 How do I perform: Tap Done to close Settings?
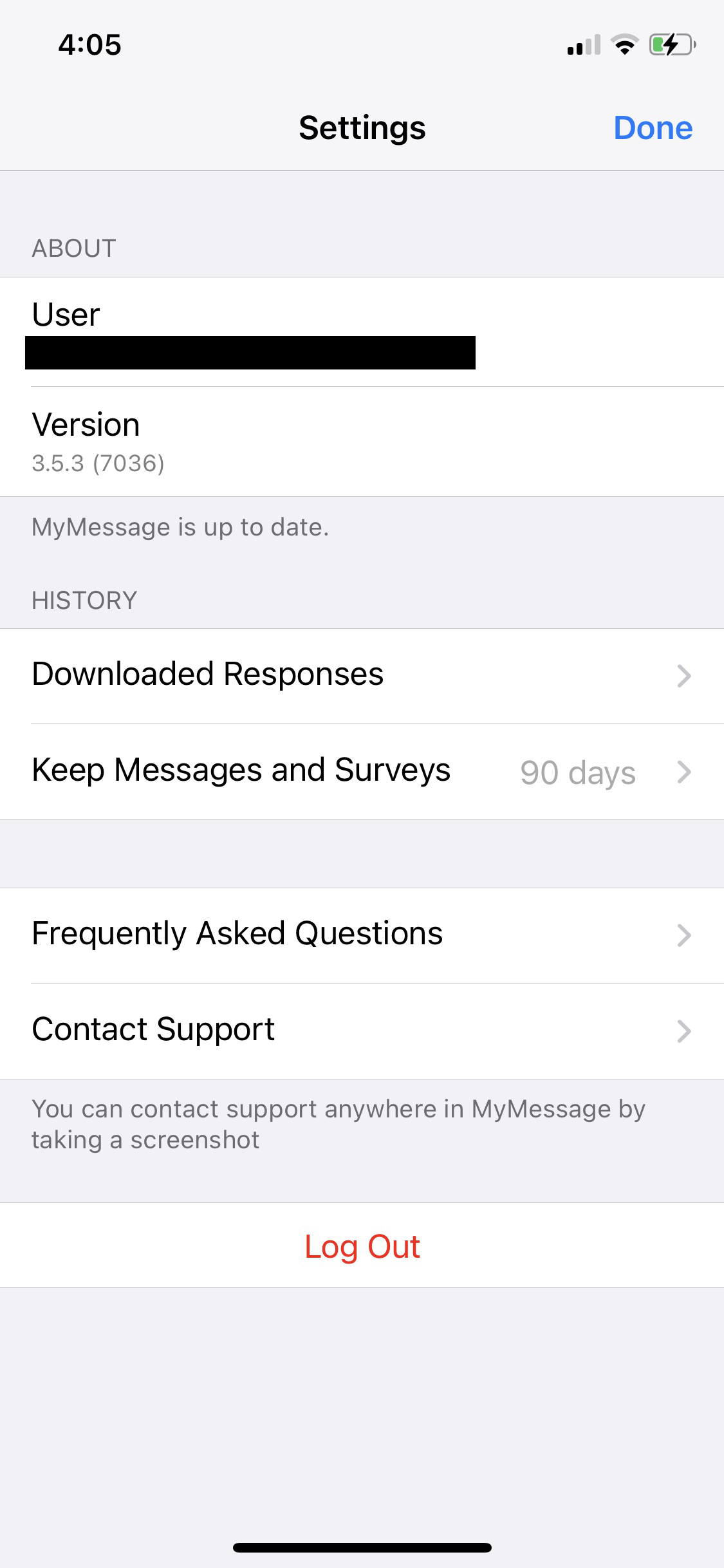(653, 128)
